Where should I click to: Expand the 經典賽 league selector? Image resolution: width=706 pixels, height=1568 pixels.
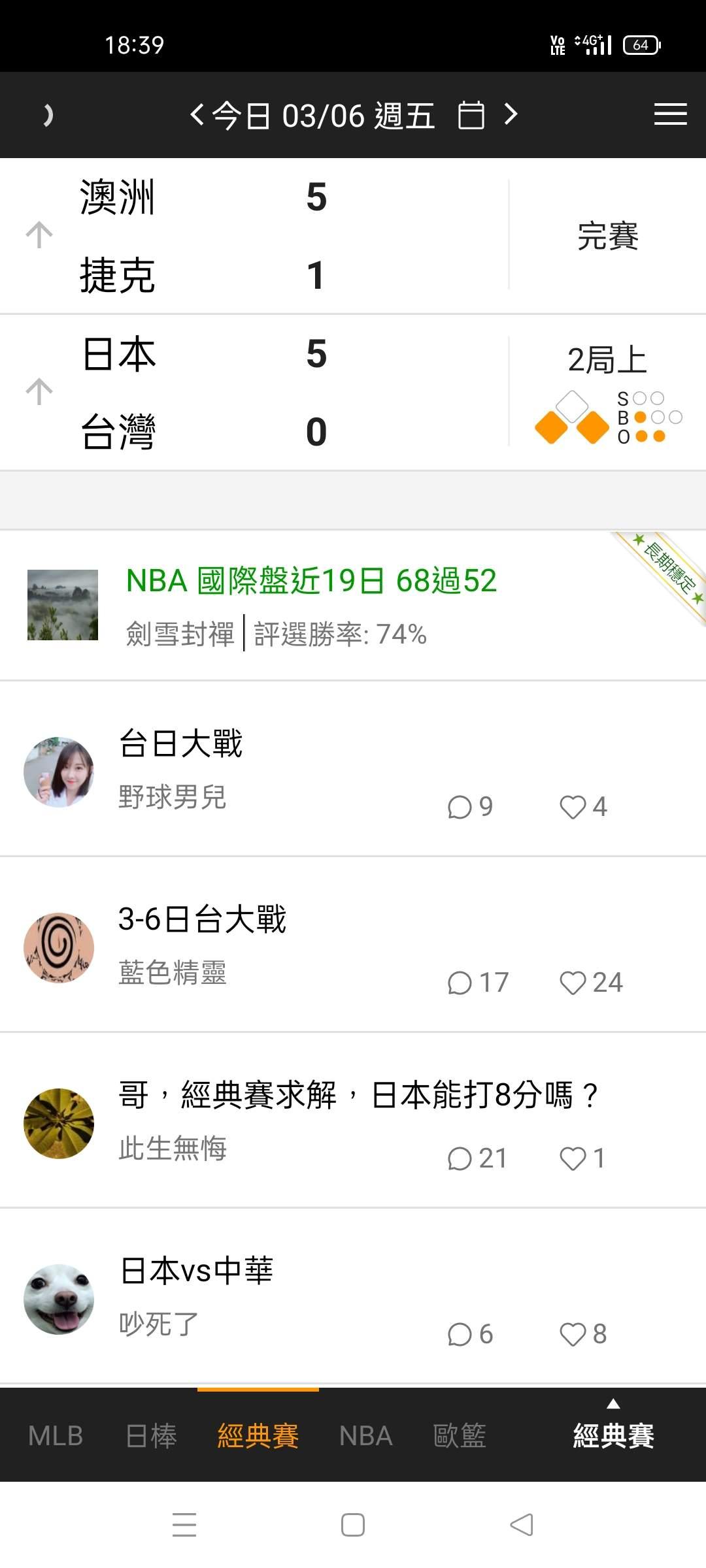[613, 1431]
